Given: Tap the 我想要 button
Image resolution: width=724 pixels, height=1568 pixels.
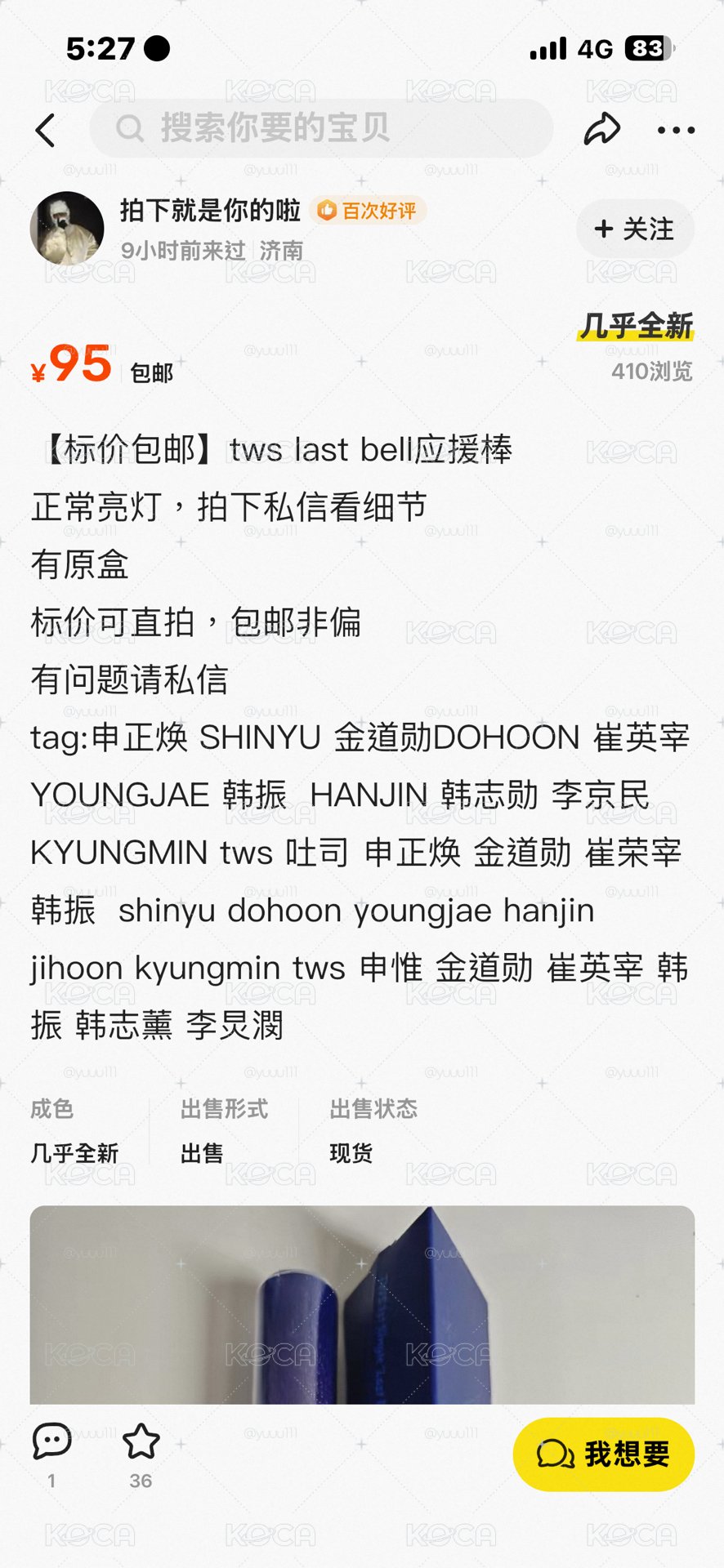Looking at the screenshot, I should 604,1454.
